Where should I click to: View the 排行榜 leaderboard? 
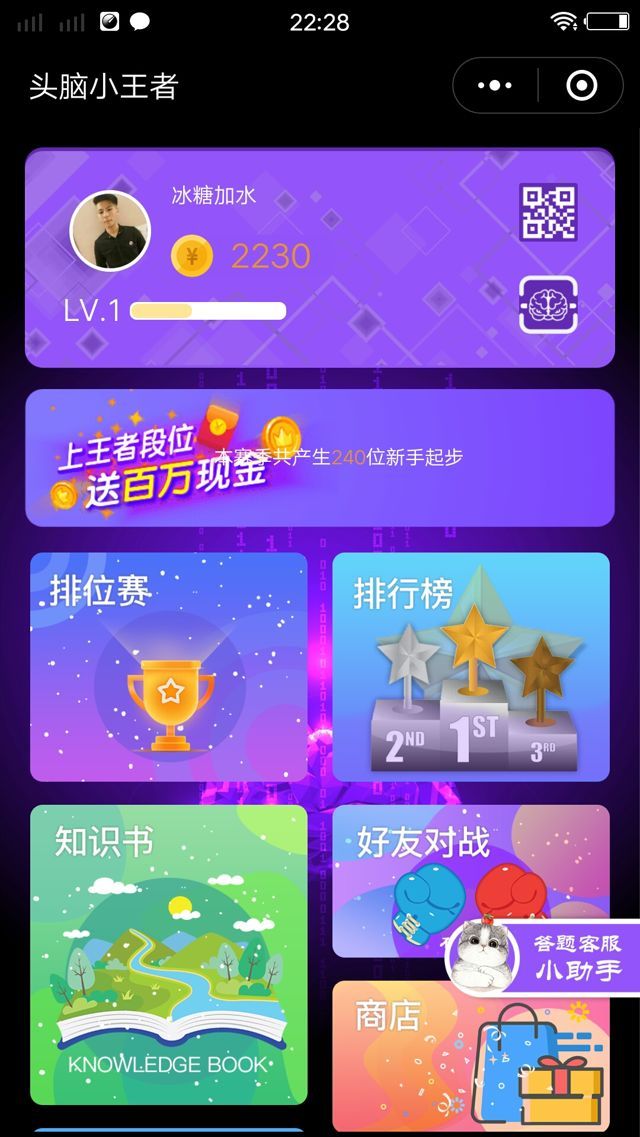(x=471, y=667)
